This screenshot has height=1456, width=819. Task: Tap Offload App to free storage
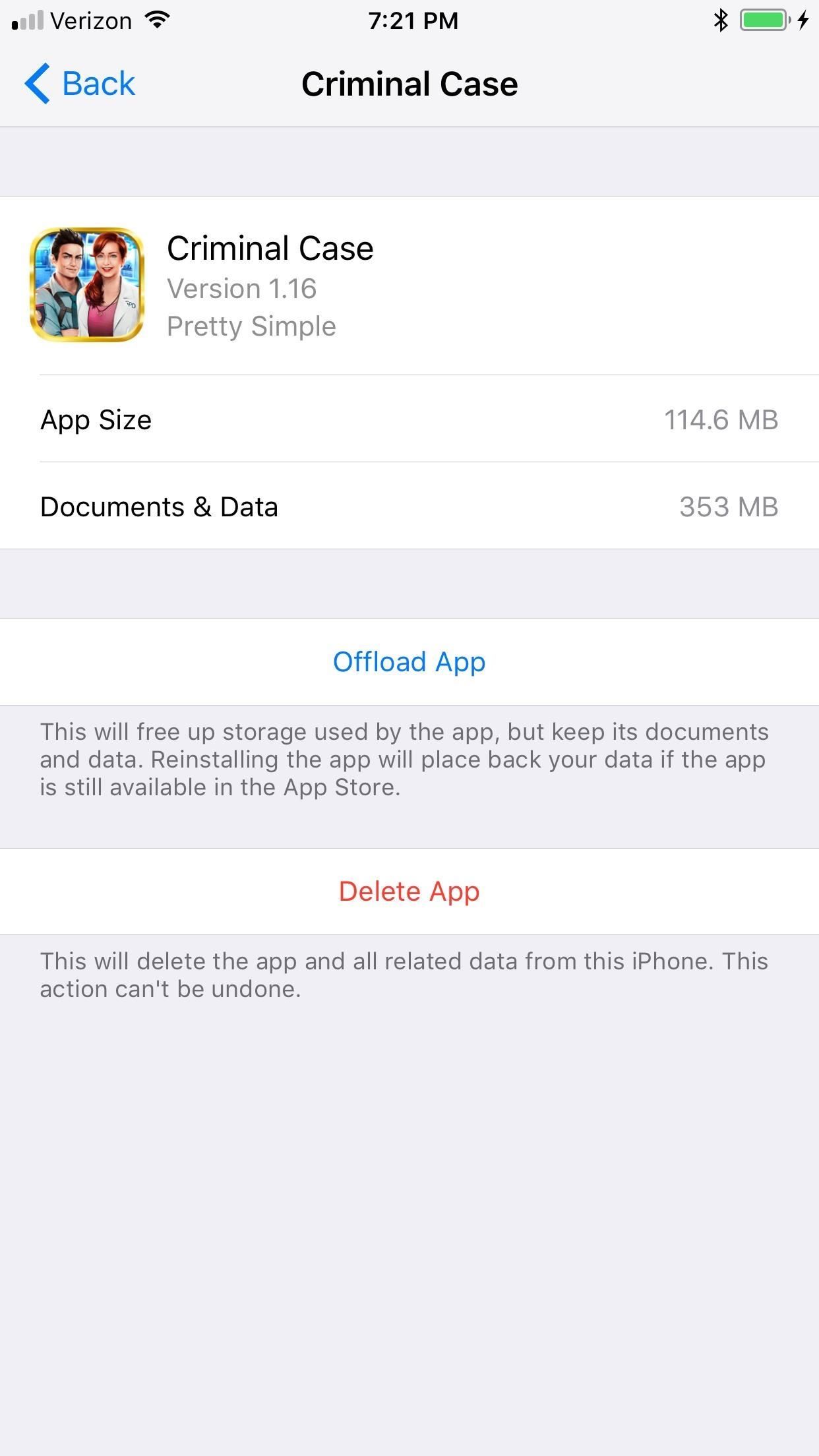409,661
